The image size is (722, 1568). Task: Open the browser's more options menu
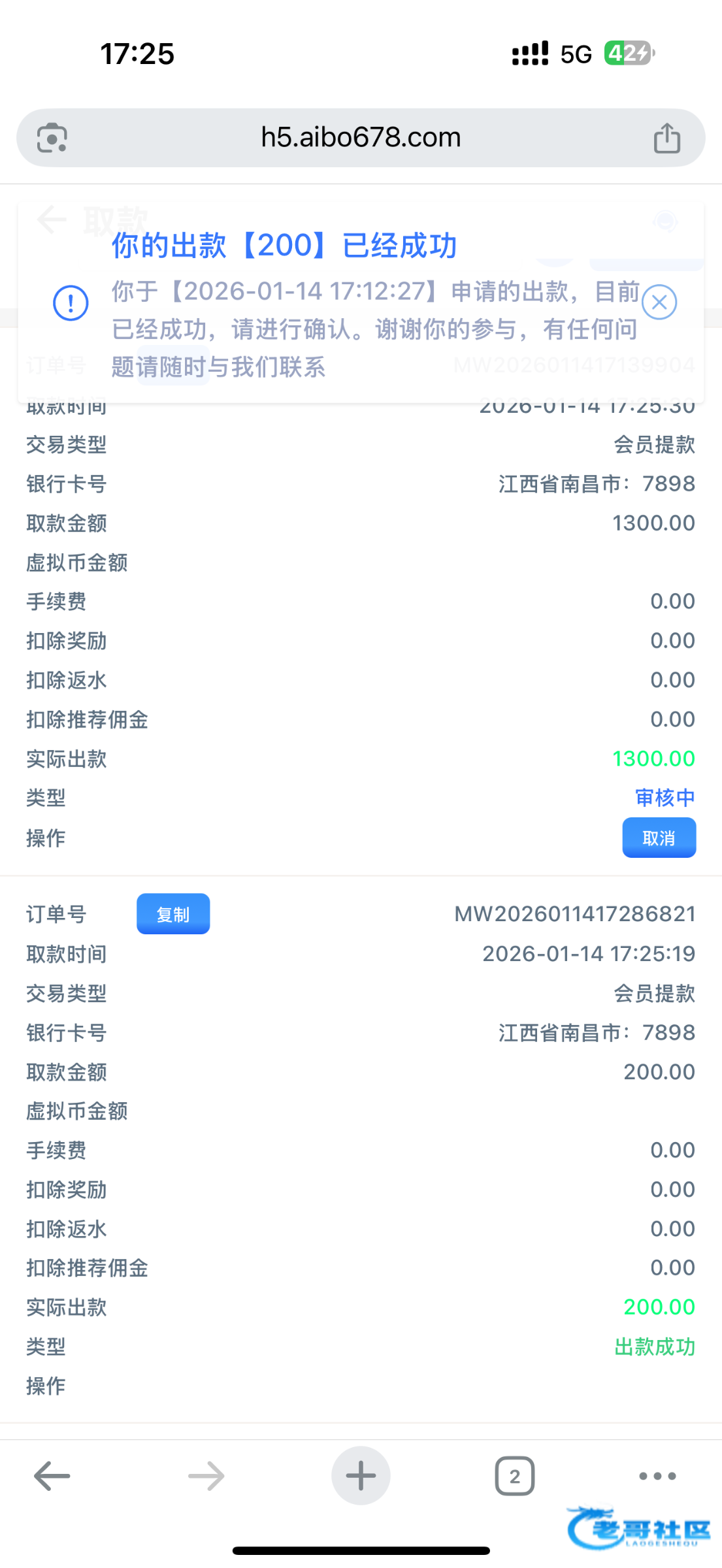click(x=657, y=1476)
